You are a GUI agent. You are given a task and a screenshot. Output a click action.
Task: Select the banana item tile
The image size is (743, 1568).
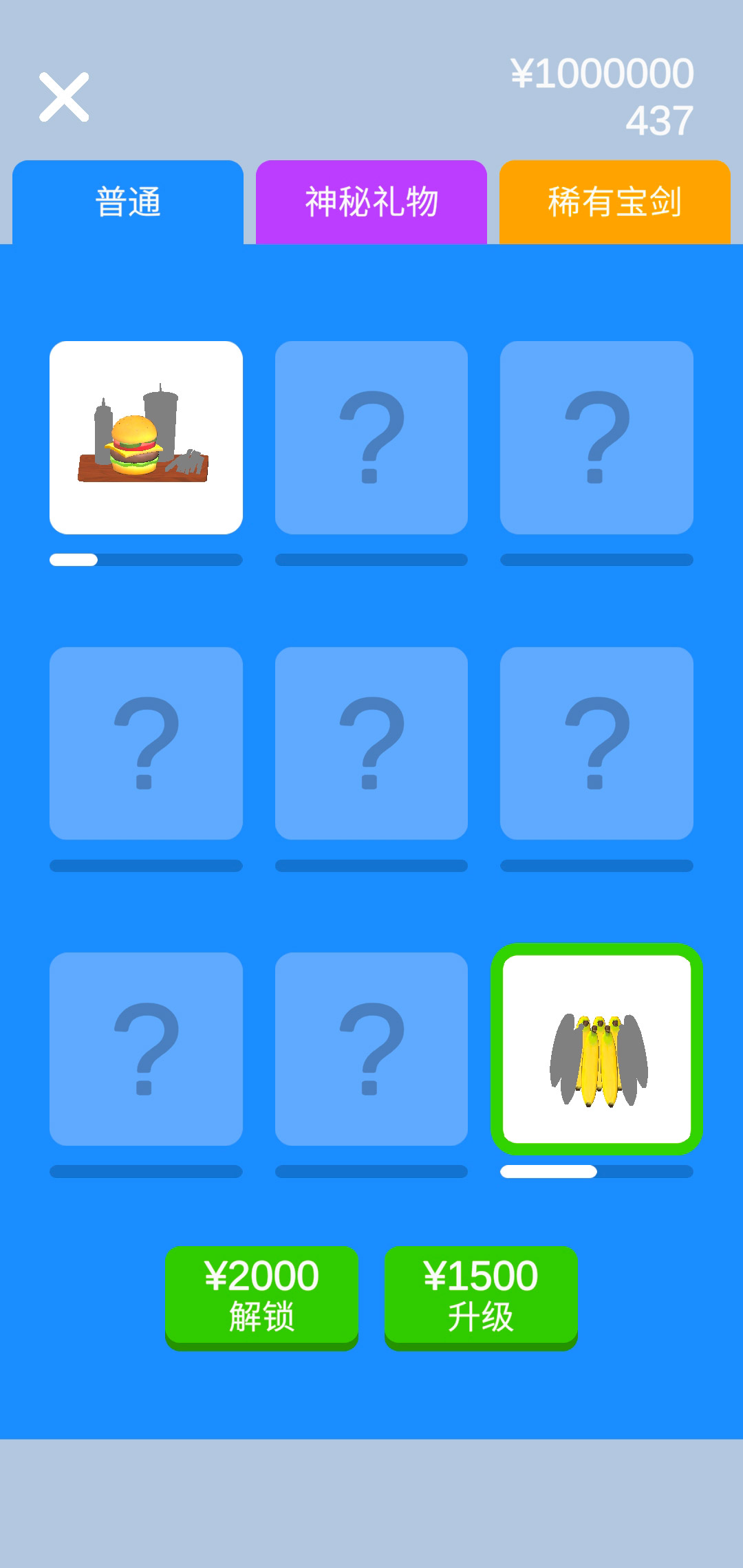596,1049
